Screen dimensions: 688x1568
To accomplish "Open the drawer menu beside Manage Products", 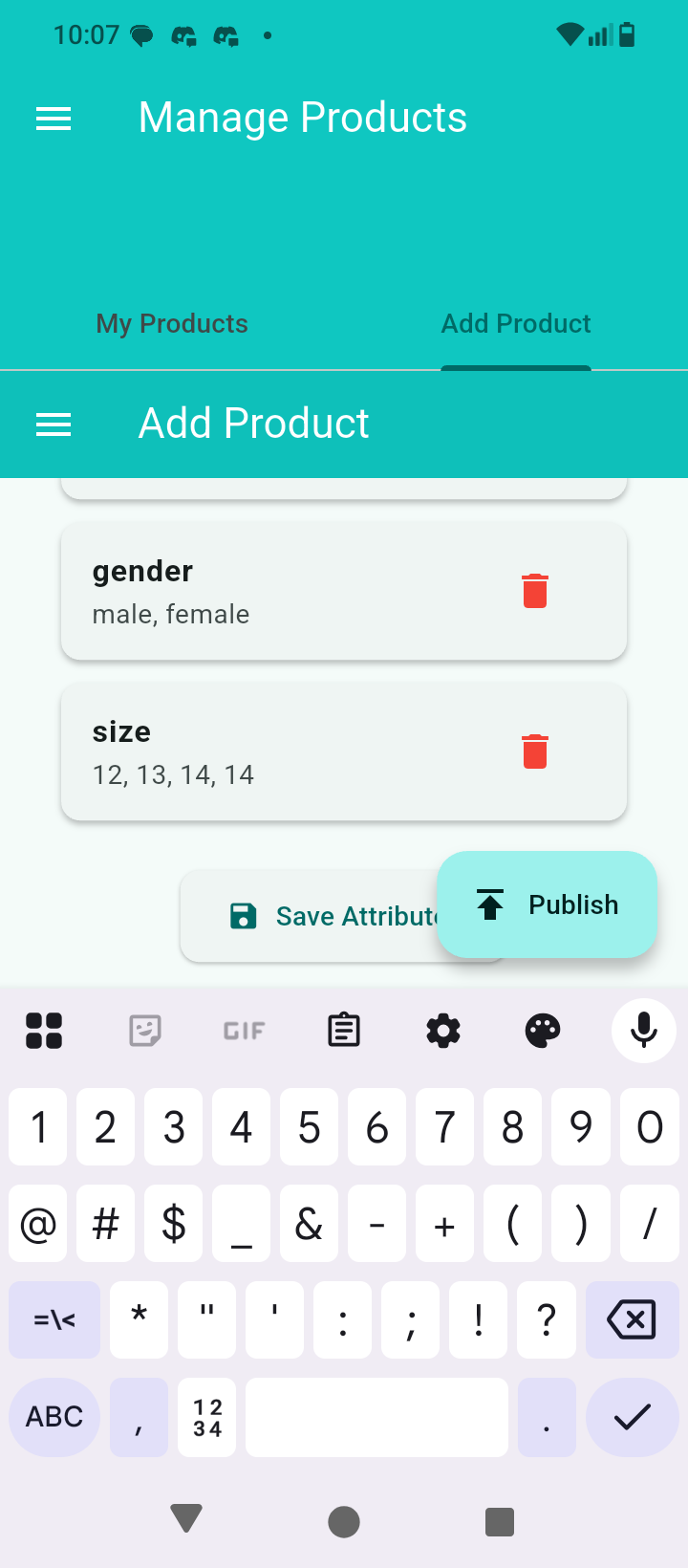I will tap(54, 119).
